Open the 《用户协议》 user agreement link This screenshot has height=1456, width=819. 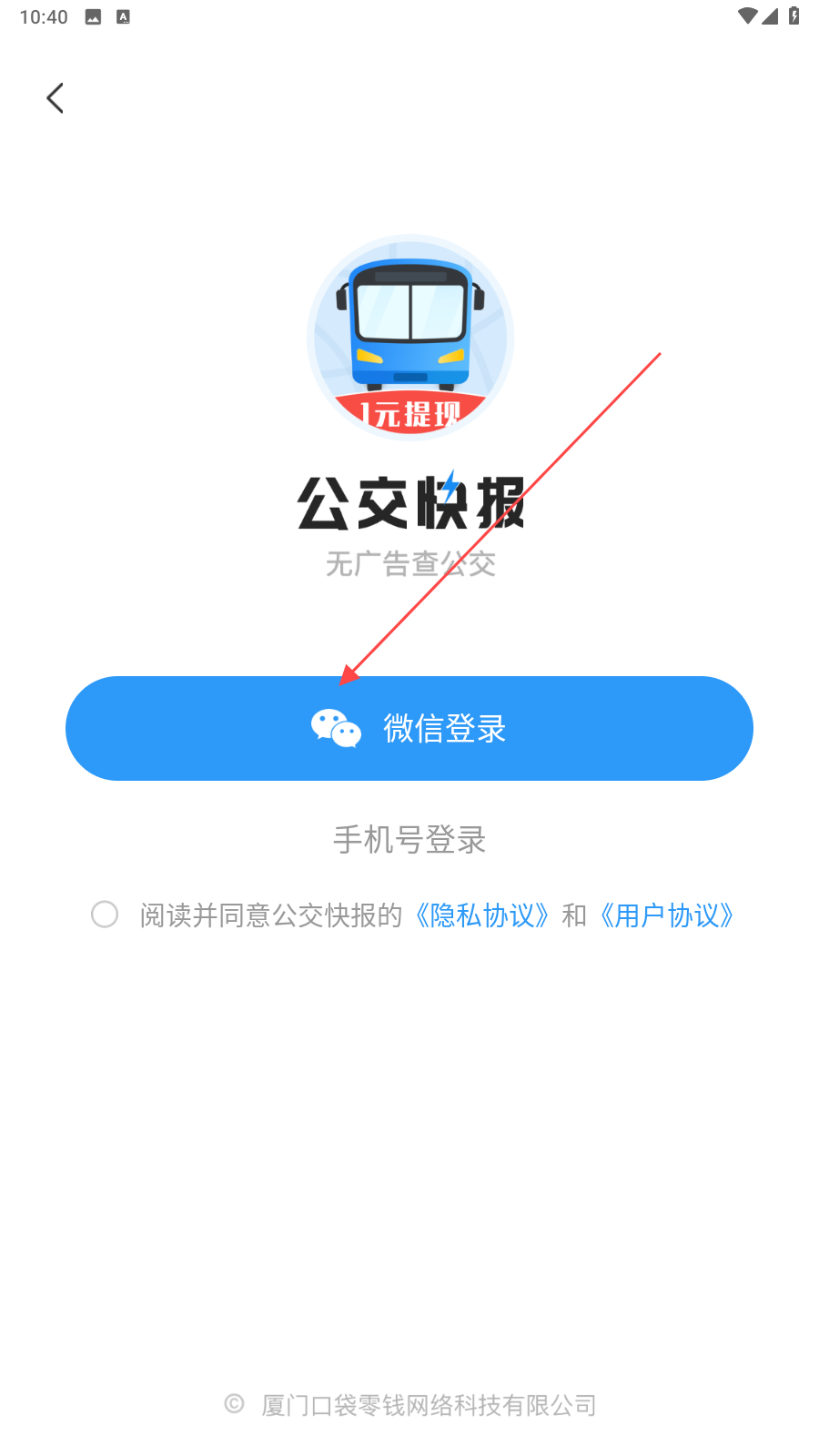[666, 915]
